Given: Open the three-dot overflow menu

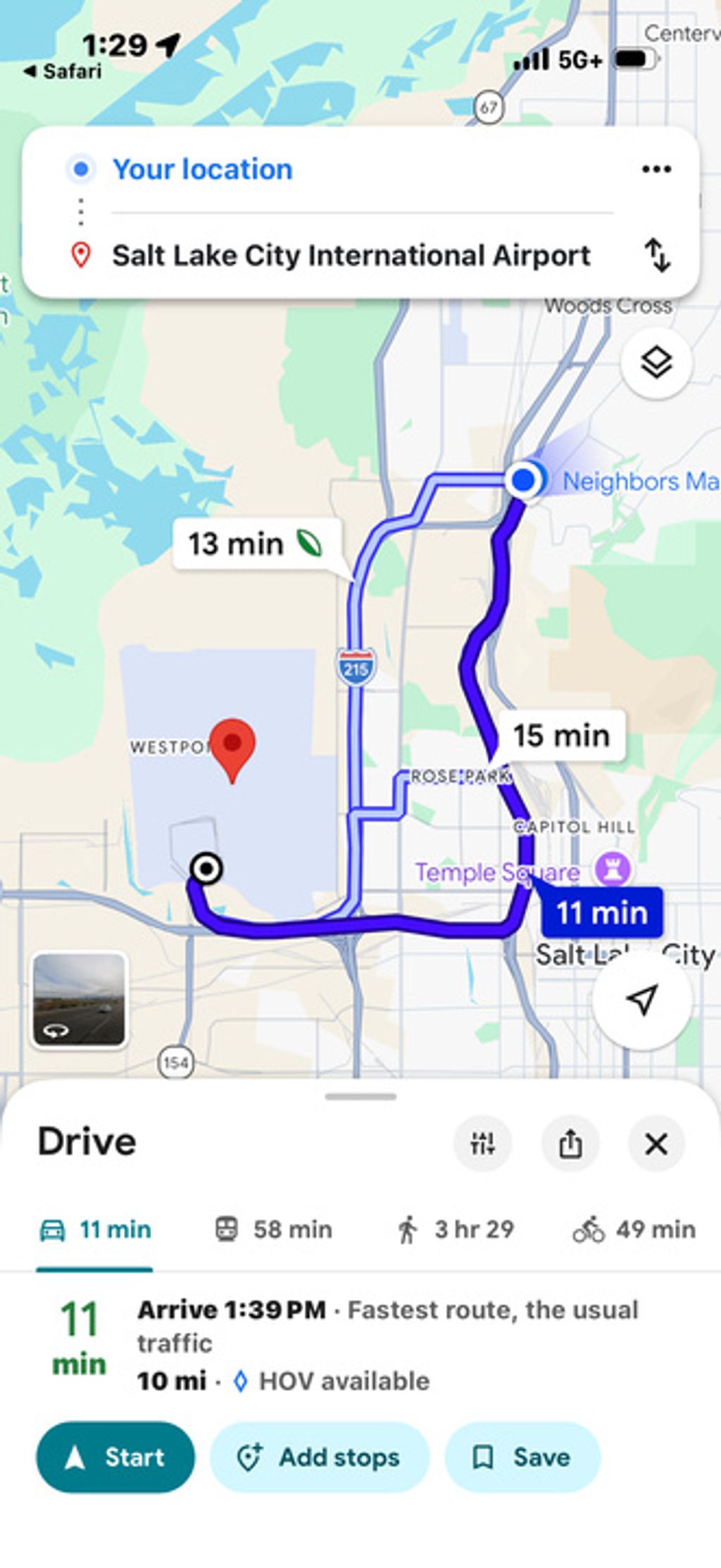Looking at the screenshot, I should pos(656,169).
